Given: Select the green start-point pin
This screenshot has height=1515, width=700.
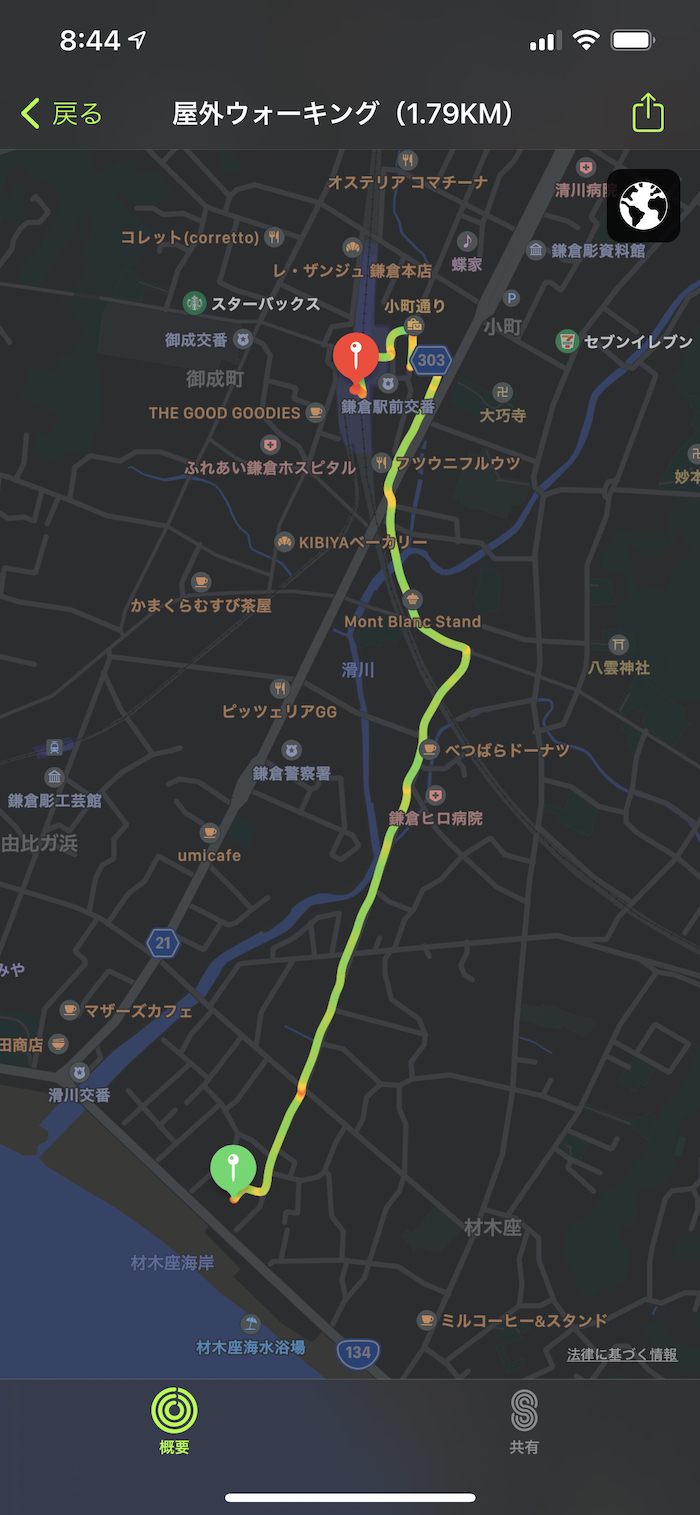Looking at the screenshot, I should click(233, 1169).
